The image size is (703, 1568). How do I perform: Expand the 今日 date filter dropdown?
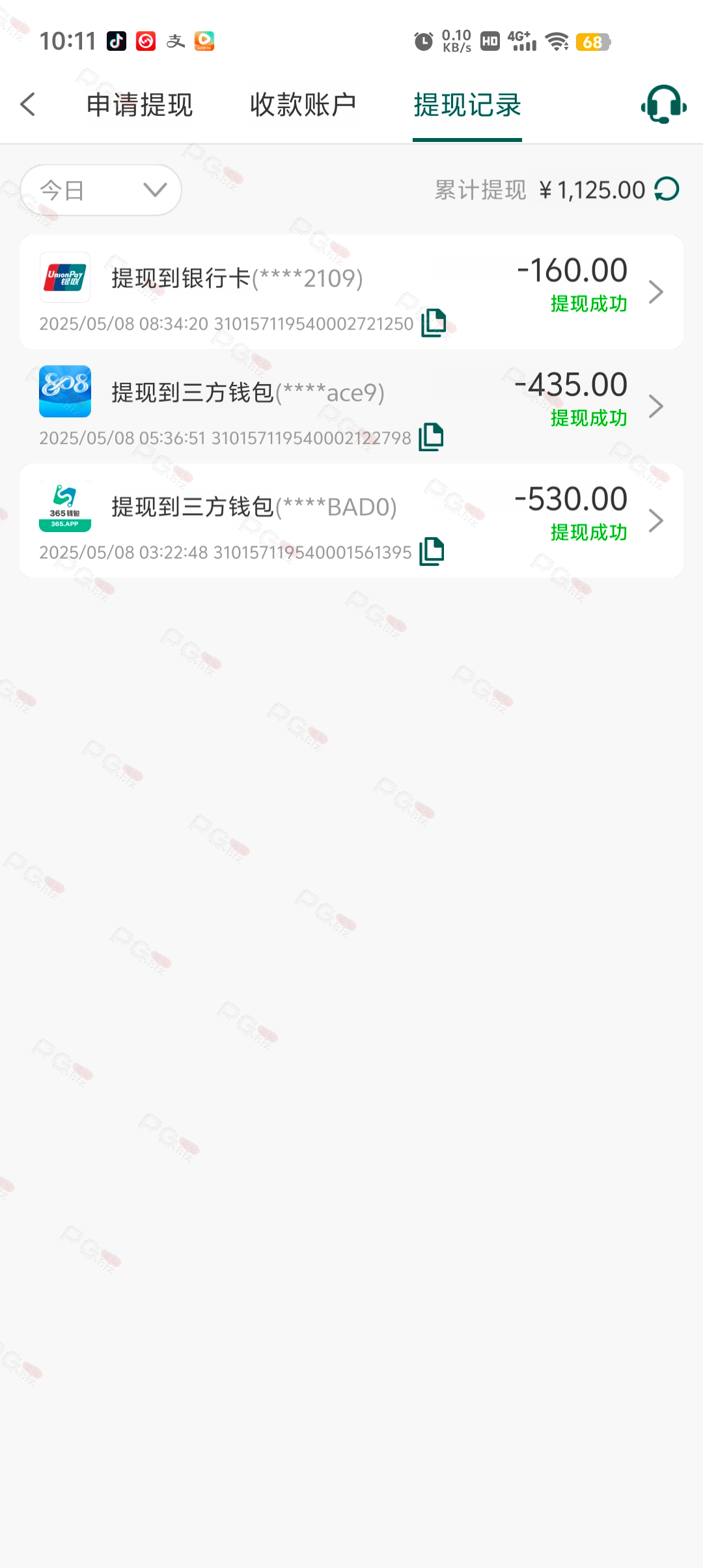(x=101, y=190)
